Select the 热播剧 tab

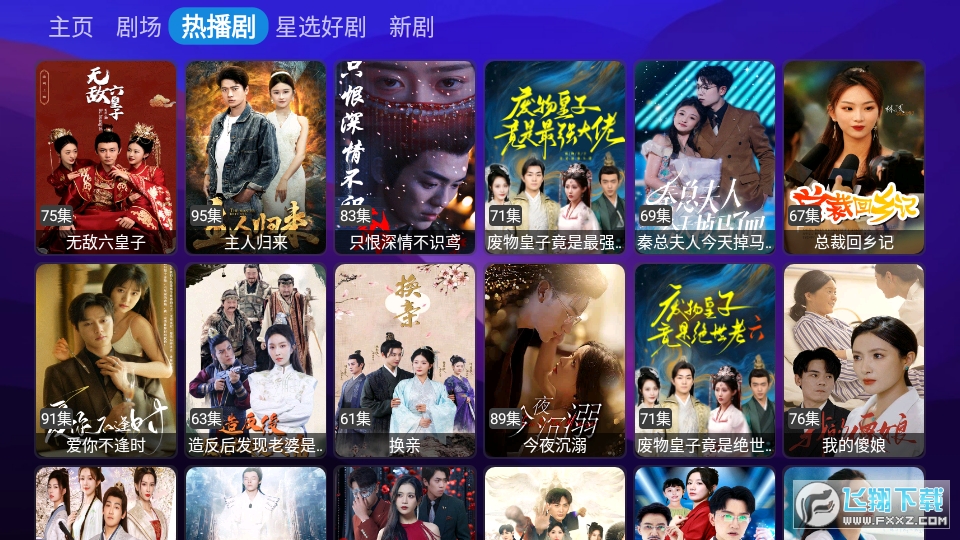point(218,27)
